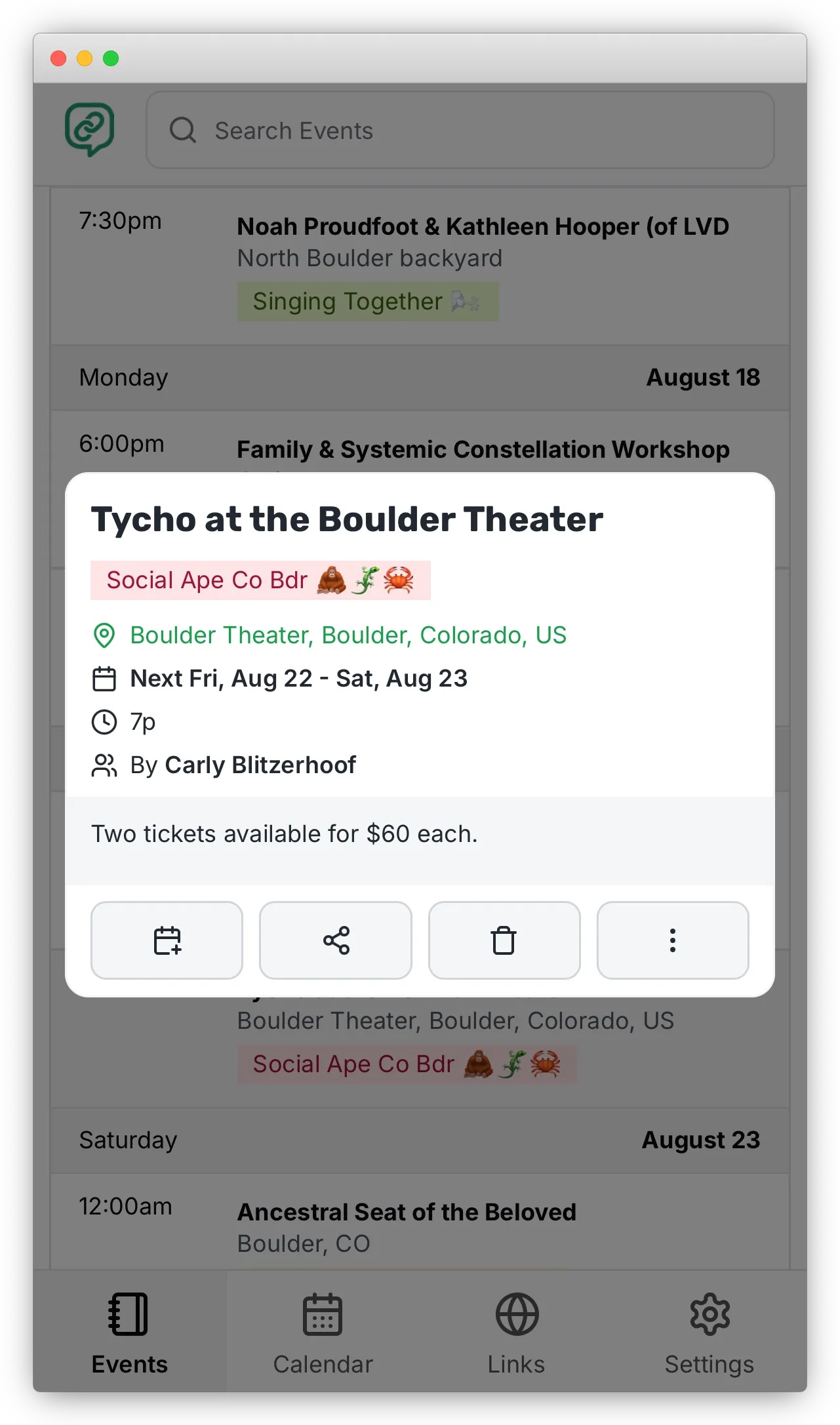Screen dimensions: 840x1425
Task: Delete the Tycho event using the trash icon
Action: [x=504, y=940]
